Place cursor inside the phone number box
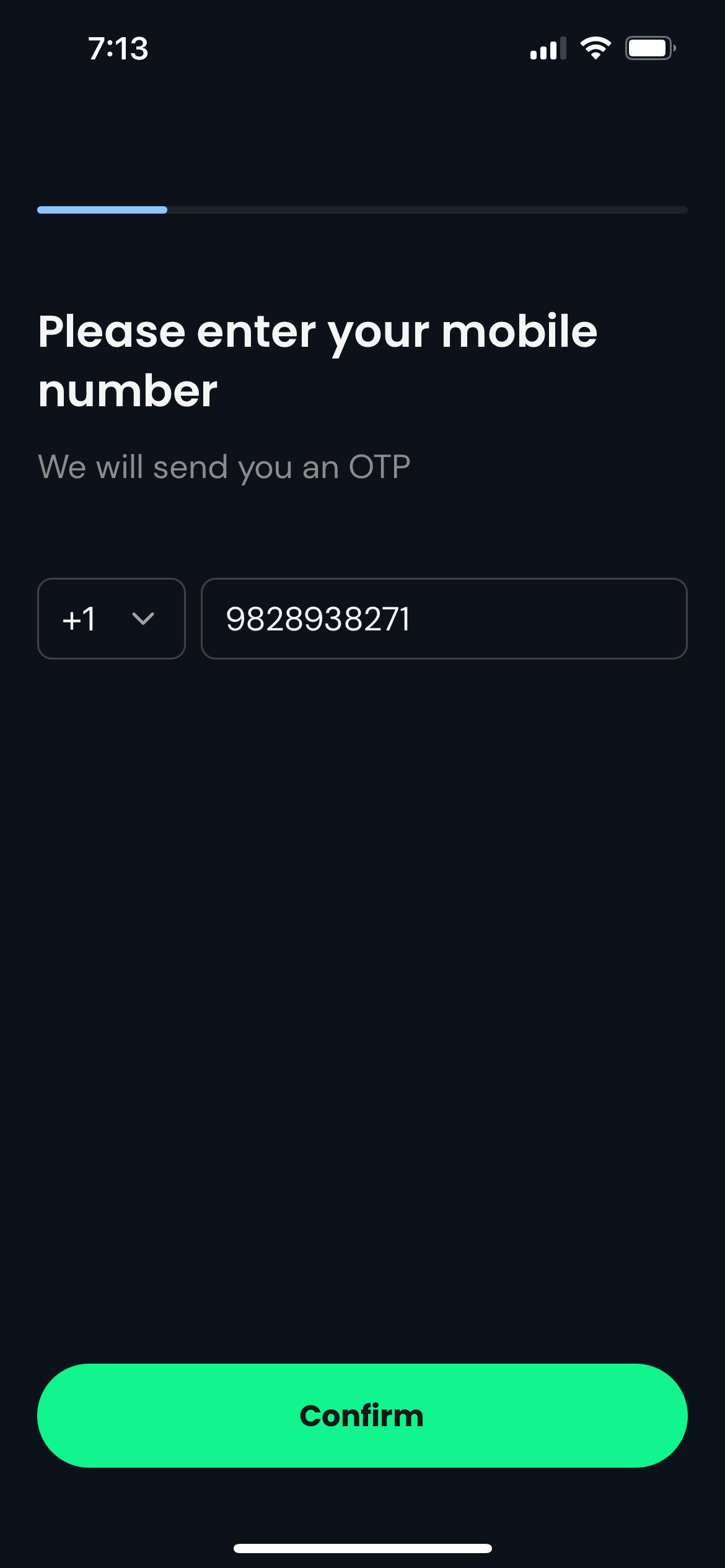The height and width of the screenshot is (1568, 725). point(444,619)
